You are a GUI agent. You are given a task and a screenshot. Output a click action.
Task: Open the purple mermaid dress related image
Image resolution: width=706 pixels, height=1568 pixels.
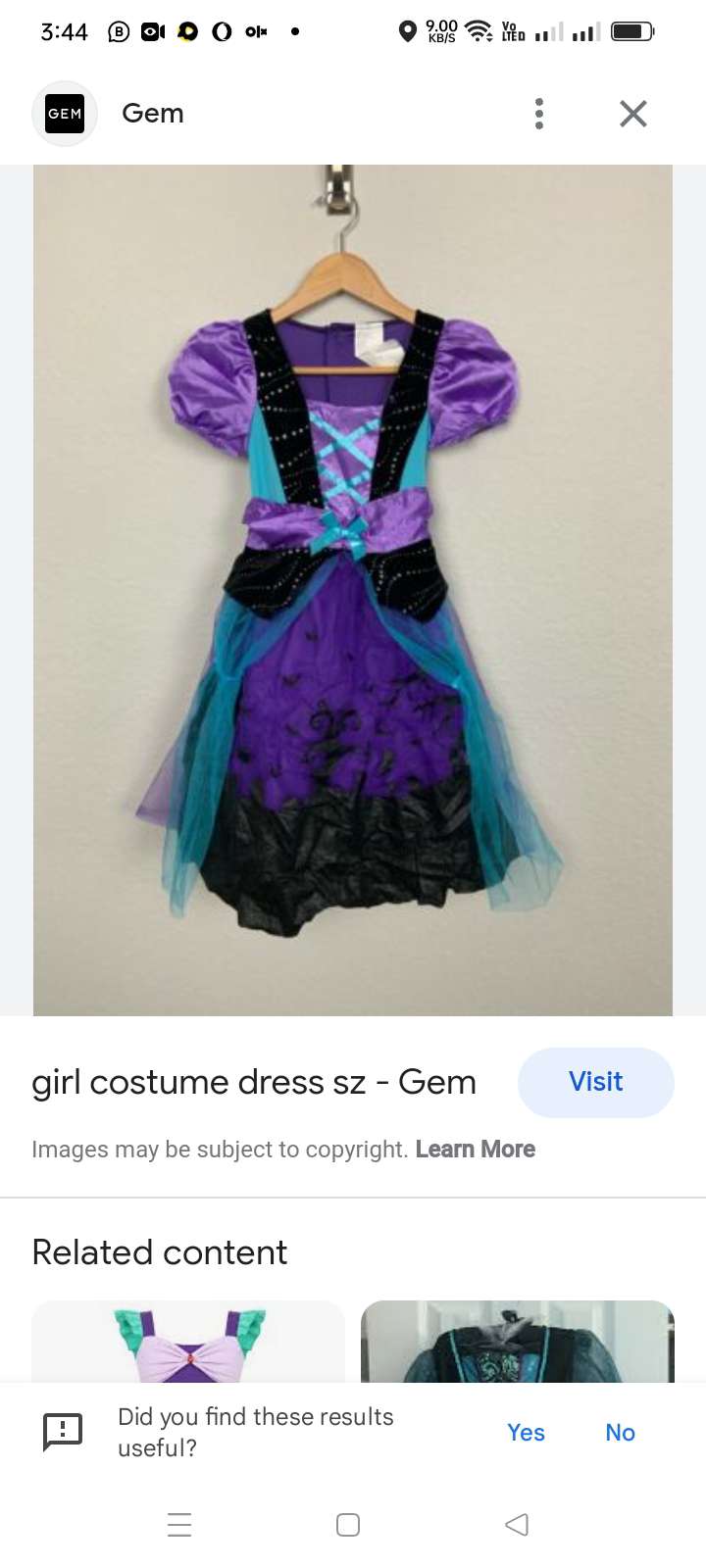point(188,1341)
